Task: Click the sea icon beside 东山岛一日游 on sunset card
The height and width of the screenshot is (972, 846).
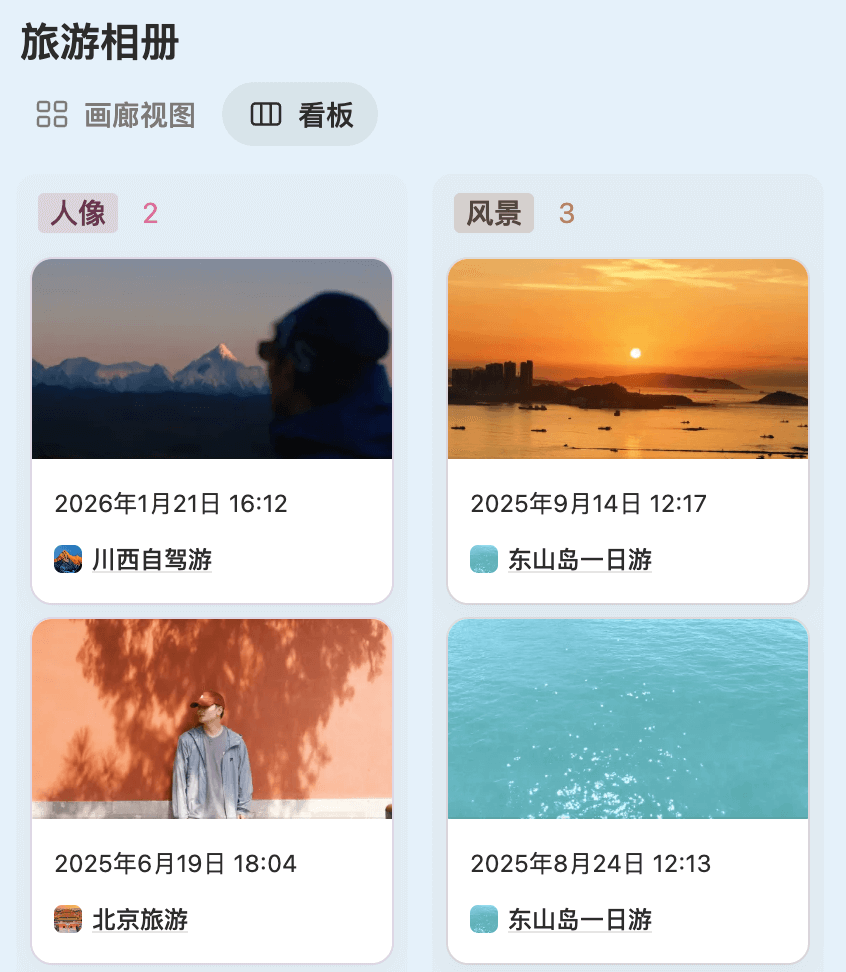Action: pyautogui.click(x=483, y=559)
